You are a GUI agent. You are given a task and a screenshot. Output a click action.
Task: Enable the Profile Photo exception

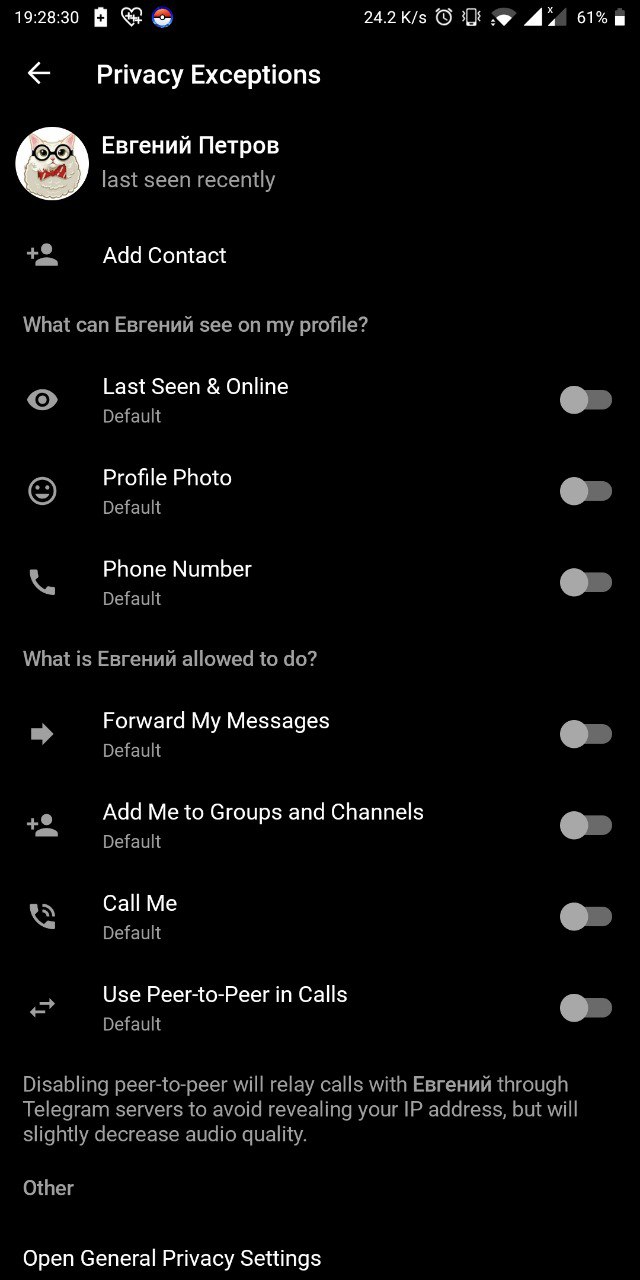(585, 491)
